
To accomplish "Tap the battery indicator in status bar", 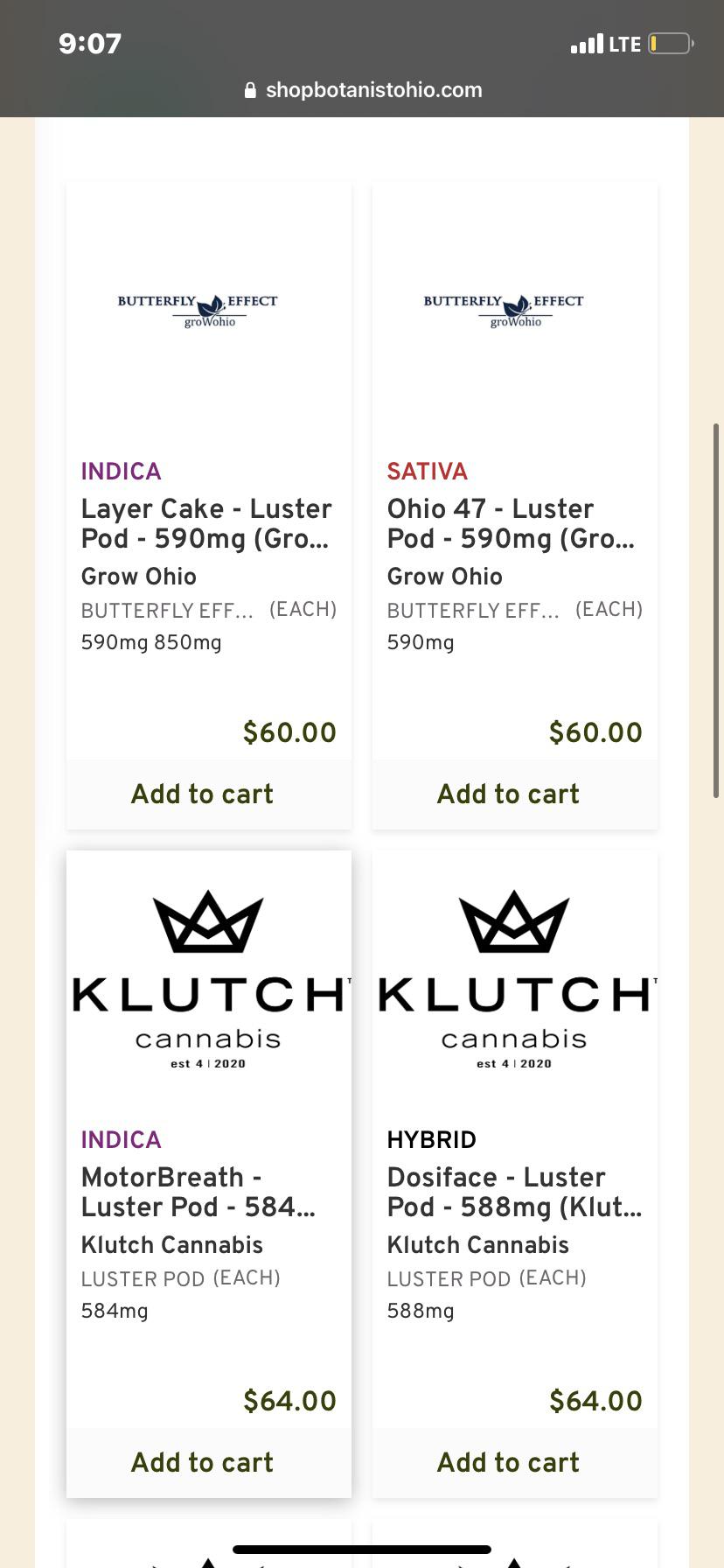I will tap(671, 43).
